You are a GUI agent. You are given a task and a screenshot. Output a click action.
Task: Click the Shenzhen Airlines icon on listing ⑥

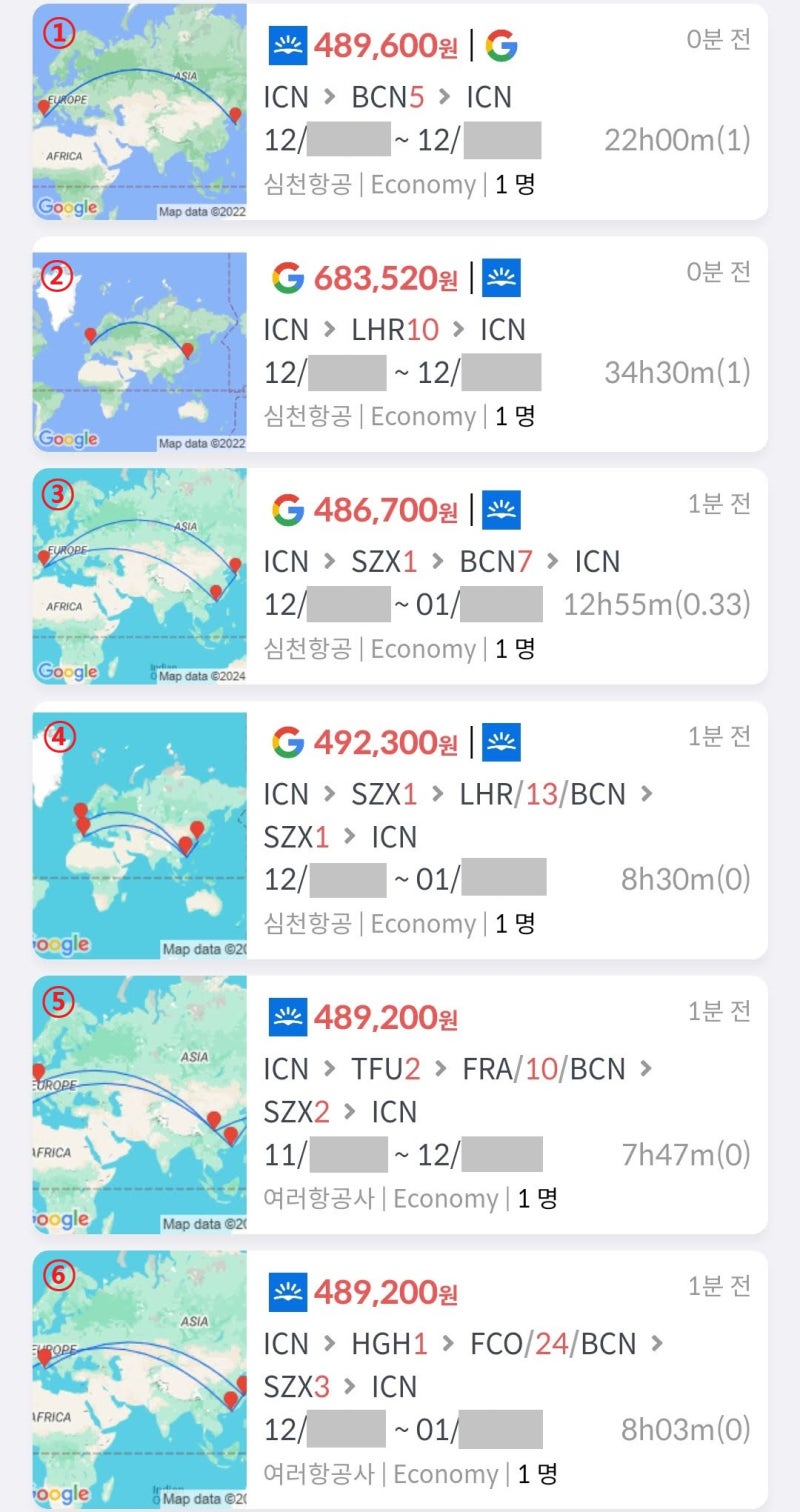(x=291, y=1293)
